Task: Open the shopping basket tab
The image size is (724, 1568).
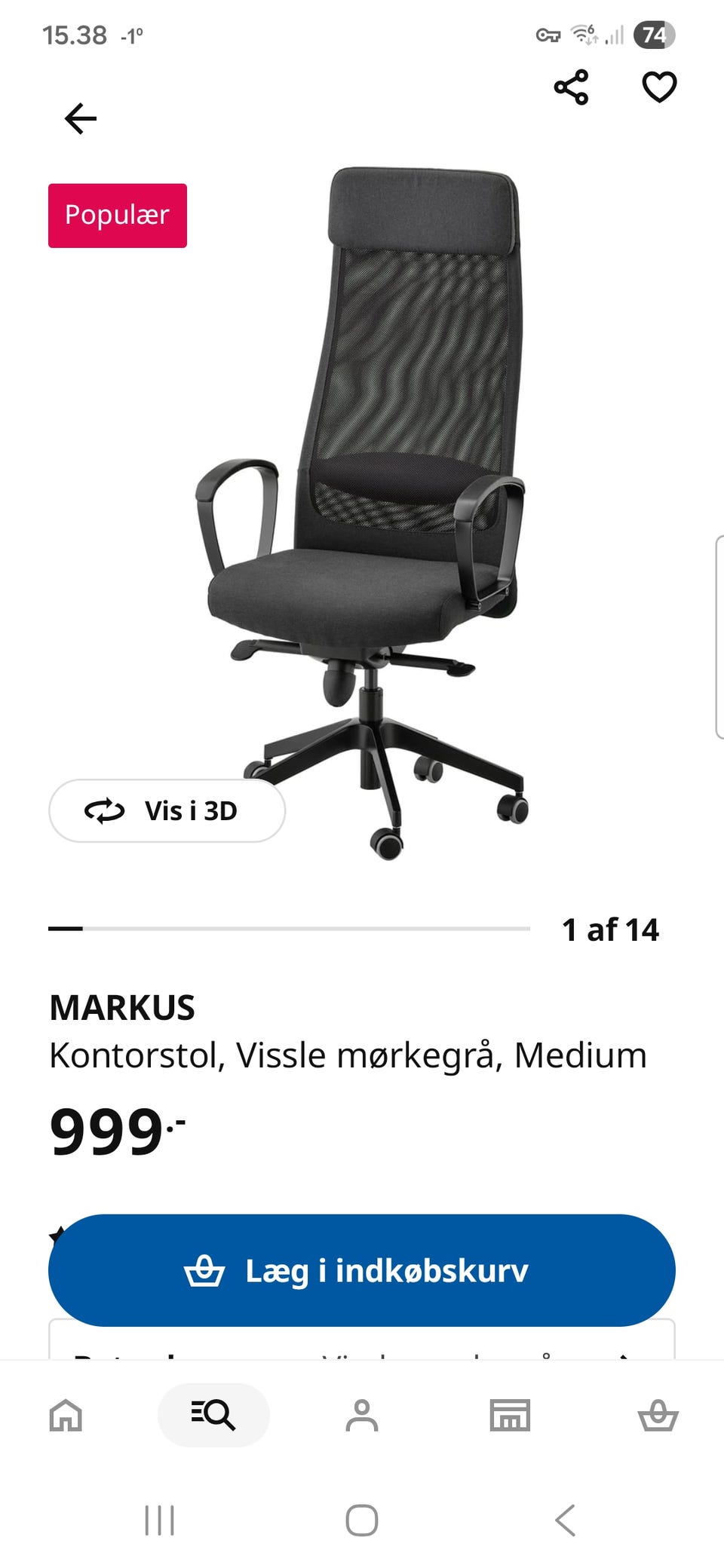Action: (658, 1415)
